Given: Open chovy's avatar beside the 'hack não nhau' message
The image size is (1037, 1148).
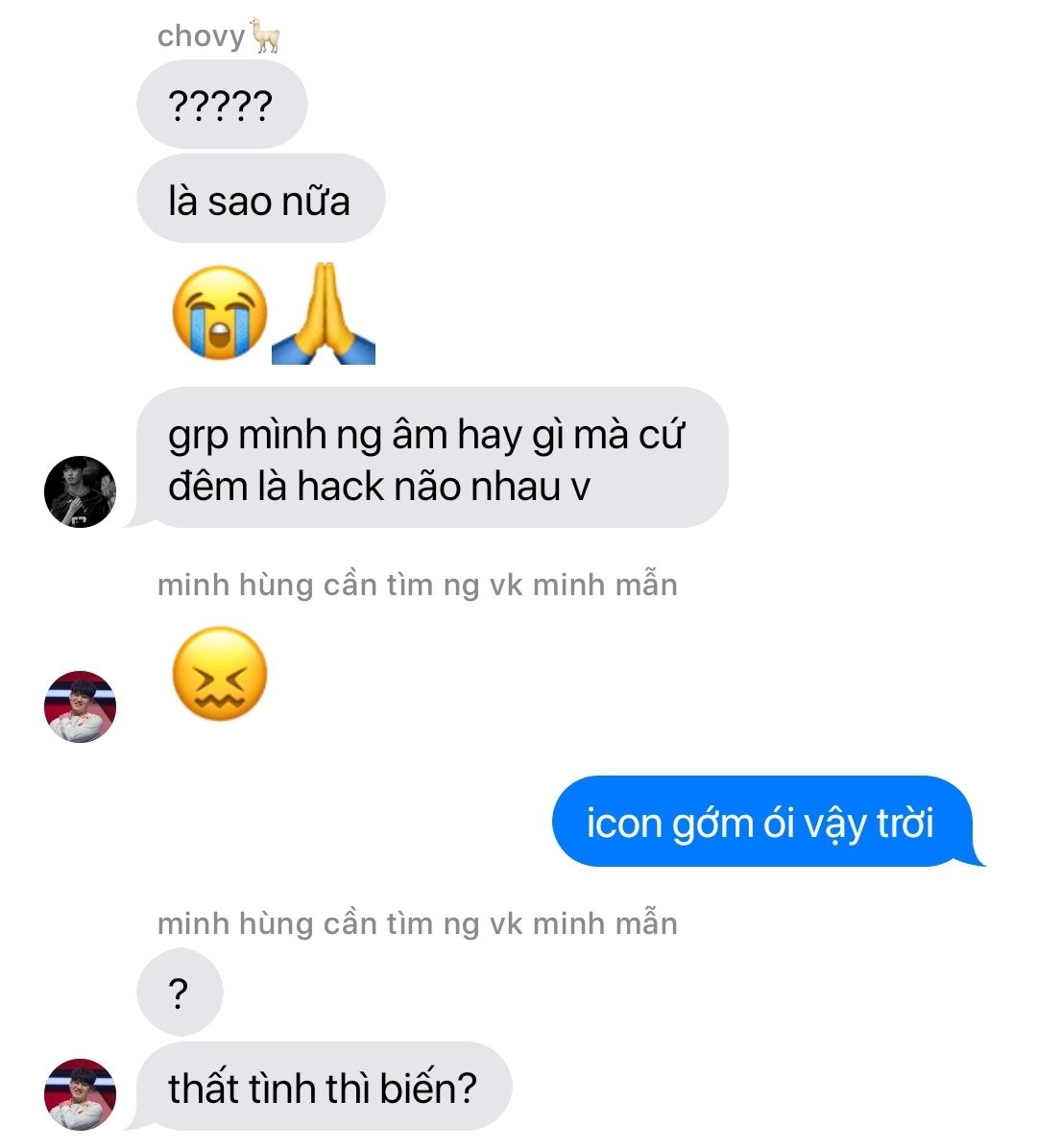Looking at the screenshot, I should (x=80, y=491).
